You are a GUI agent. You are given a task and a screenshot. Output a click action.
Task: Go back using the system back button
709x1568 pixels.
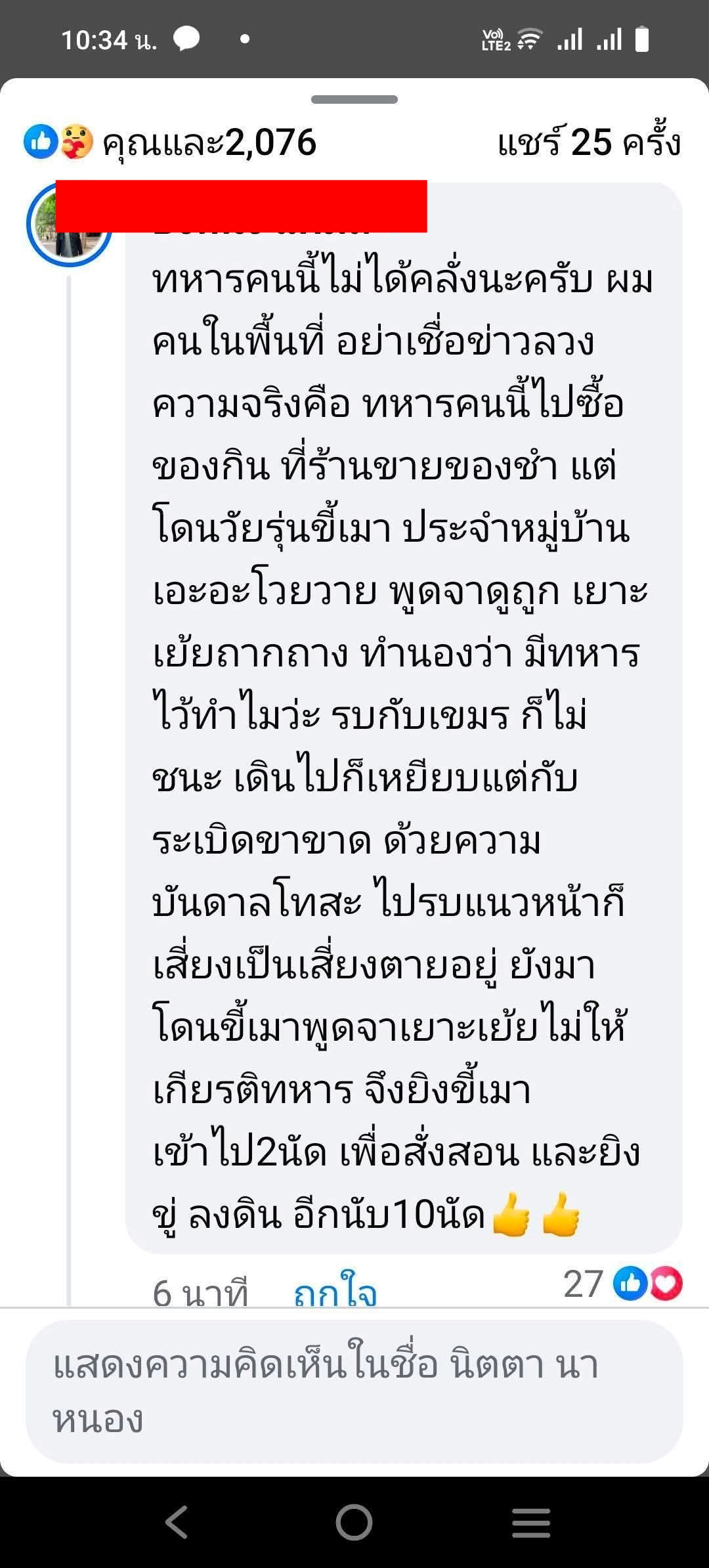pos(177,1522)
